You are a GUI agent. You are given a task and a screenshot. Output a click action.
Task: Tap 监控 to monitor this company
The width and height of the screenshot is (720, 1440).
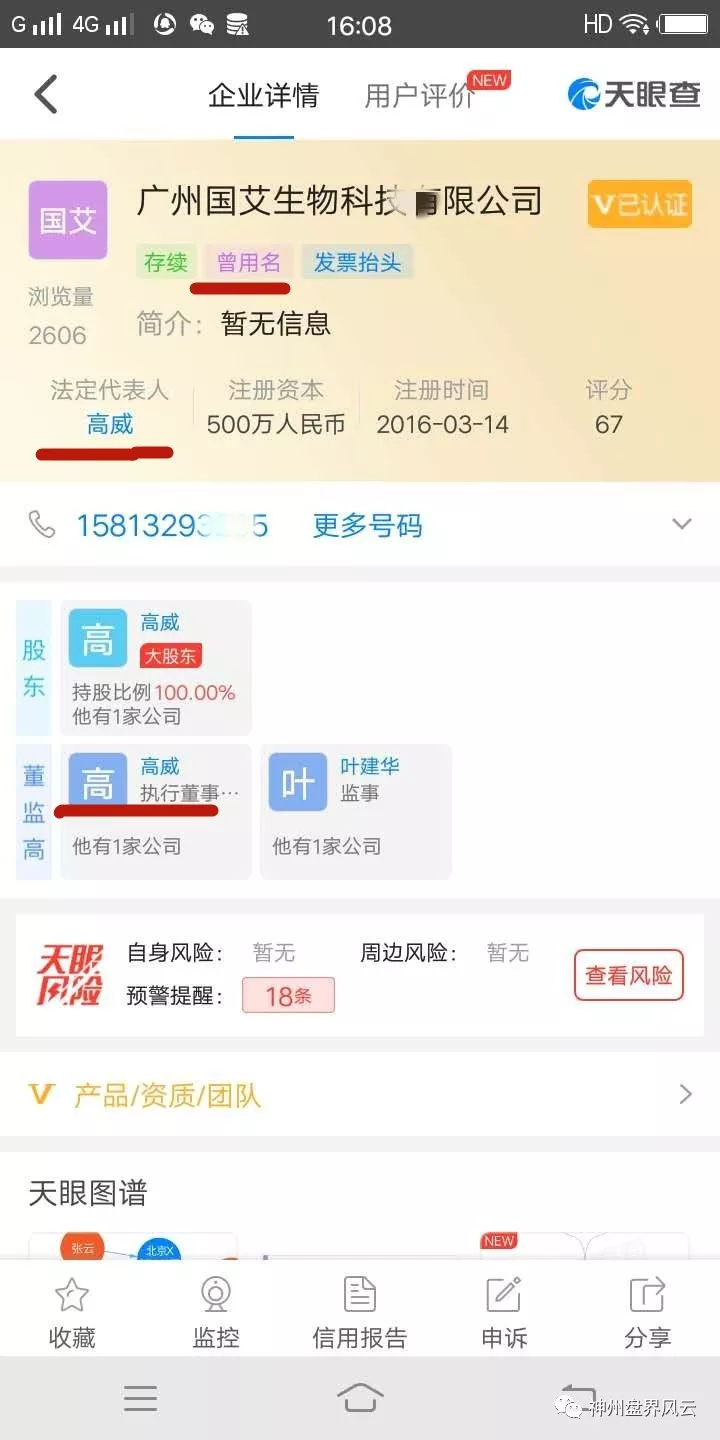coord(216,1312)
